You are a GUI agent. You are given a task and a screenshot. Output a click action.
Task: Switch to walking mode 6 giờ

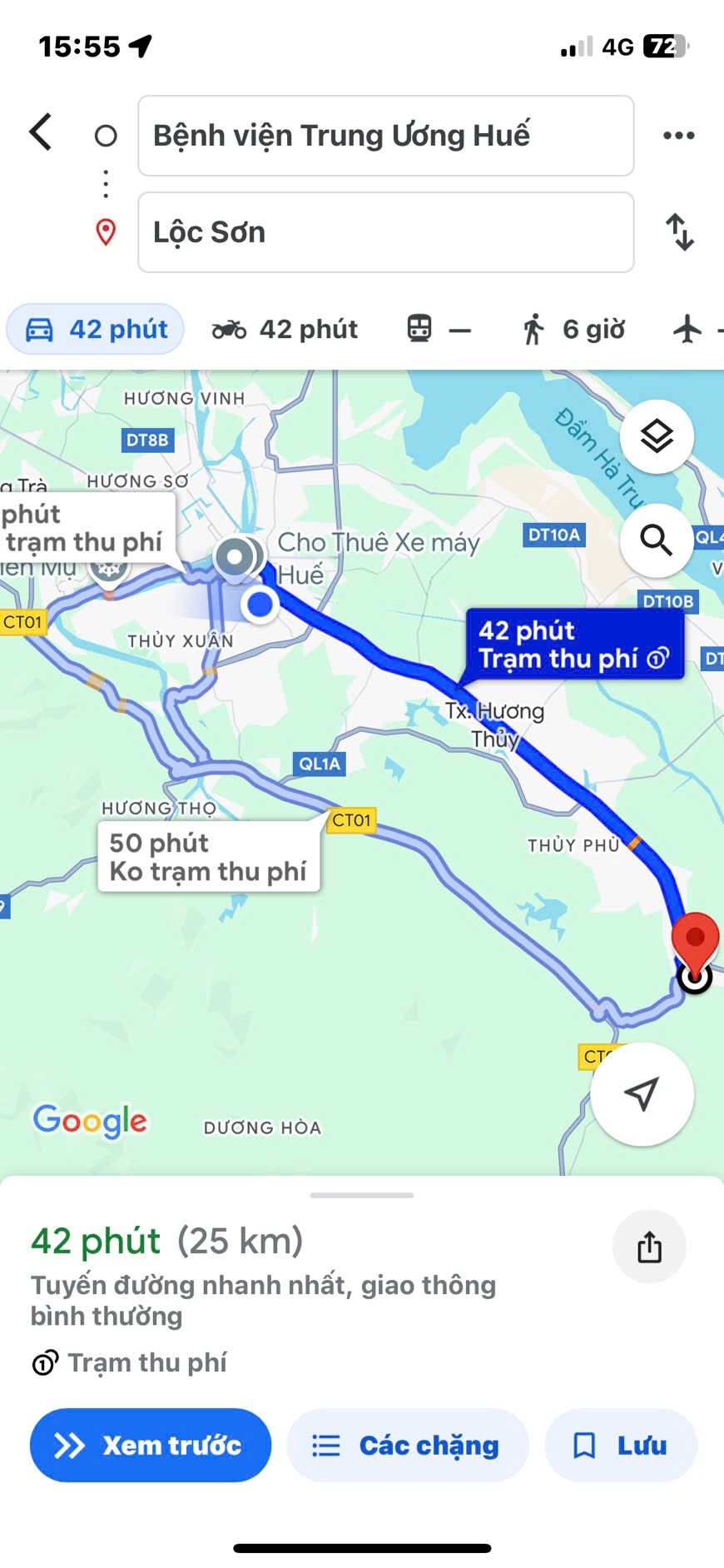click(573, 330)
